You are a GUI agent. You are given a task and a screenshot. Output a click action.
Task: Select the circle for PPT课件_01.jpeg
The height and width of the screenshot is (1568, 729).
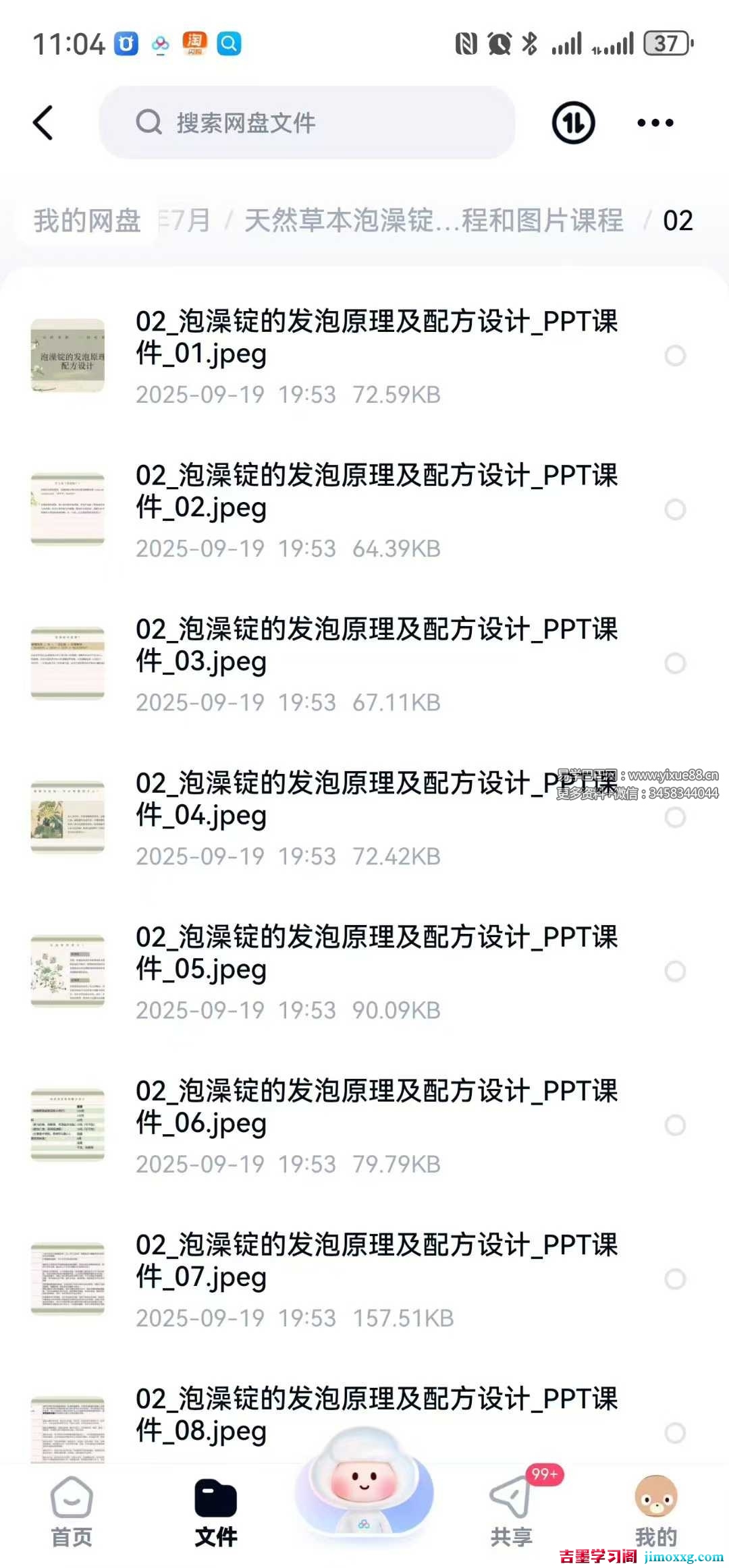(x=675, y=356)
